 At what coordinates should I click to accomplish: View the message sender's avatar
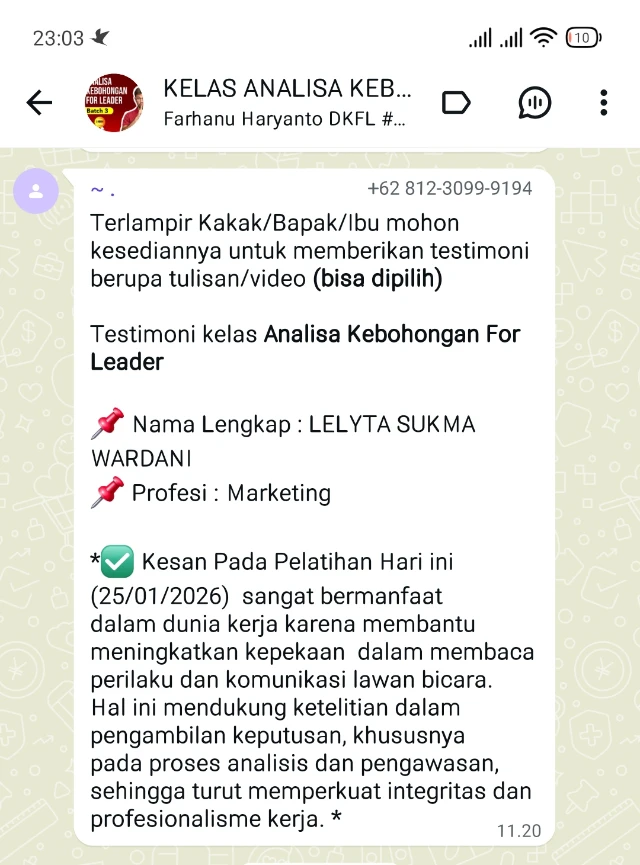pyautogui.click(x=36, y=192)
